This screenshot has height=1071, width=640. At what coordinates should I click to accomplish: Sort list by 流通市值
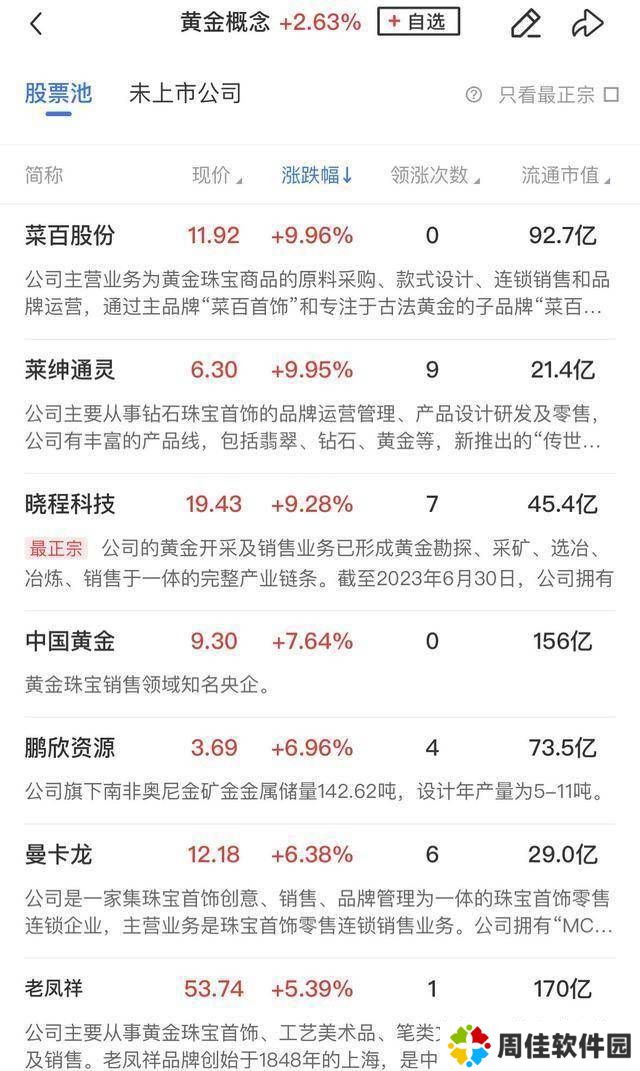[566, 176]
